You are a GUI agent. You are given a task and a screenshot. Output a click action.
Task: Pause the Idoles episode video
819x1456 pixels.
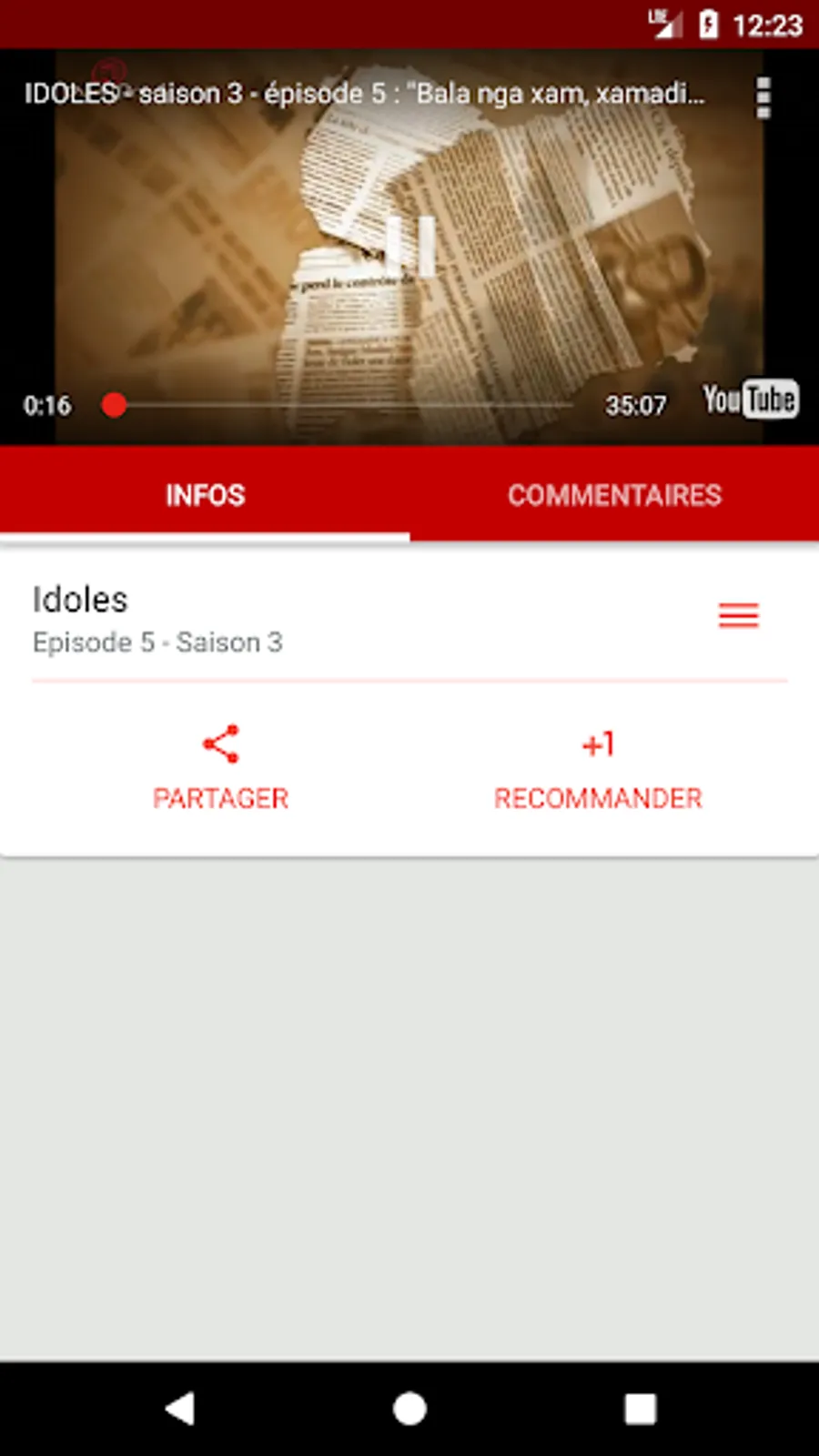[x=410, y=244]
